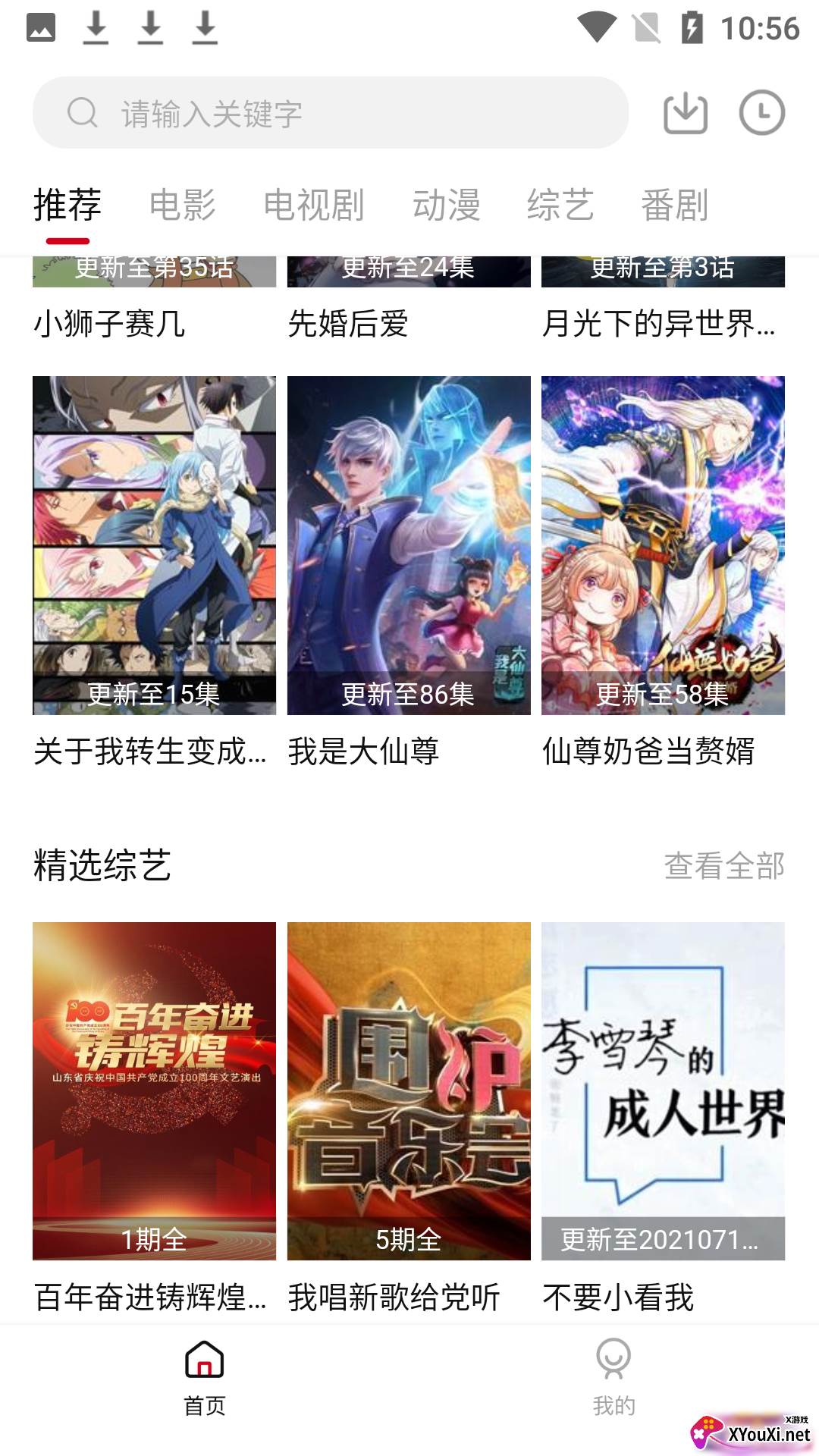
Task: Switch to the 电影 tab
Action: pos(183,206)
